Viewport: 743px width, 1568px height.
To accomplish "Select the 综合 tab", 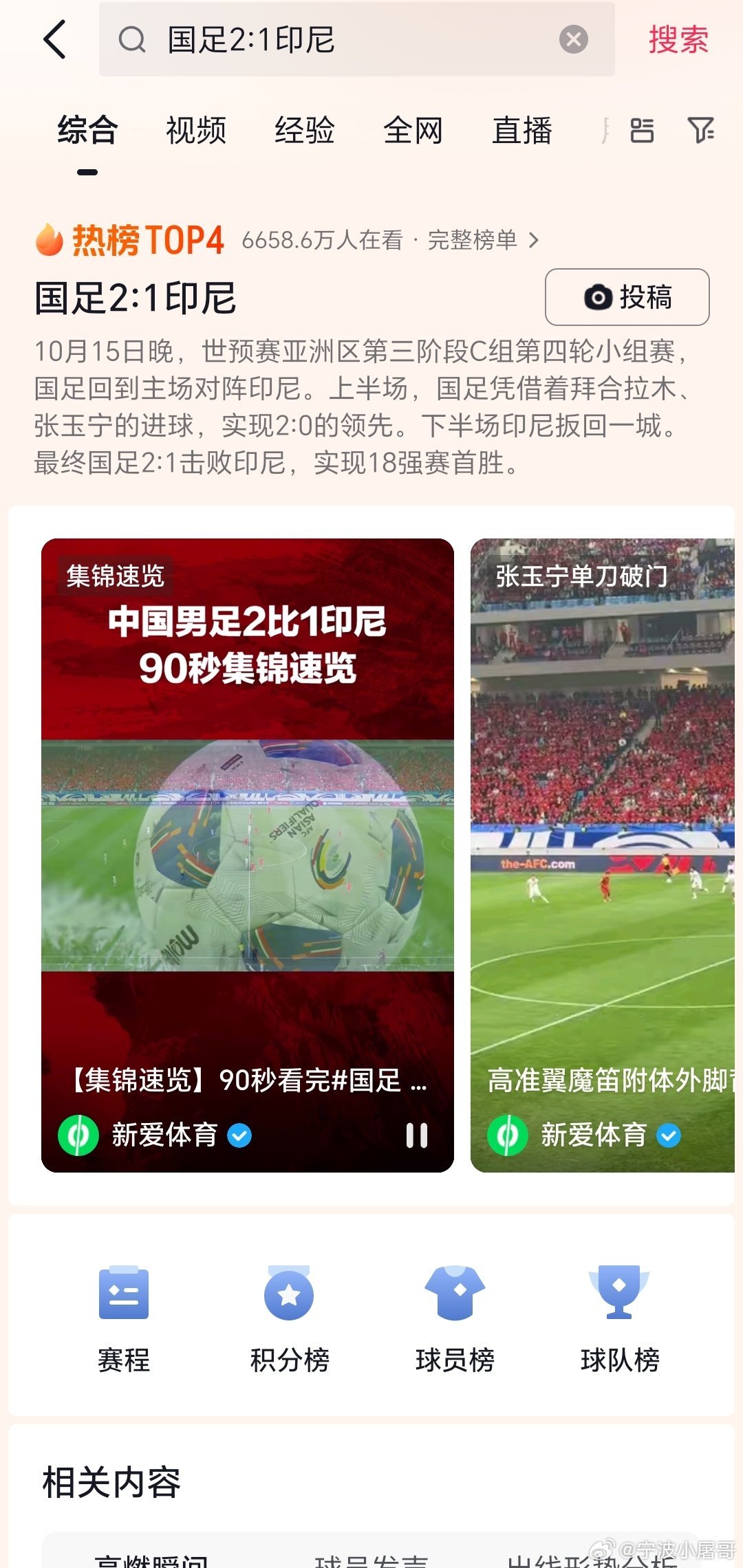I will pos(87,131).
